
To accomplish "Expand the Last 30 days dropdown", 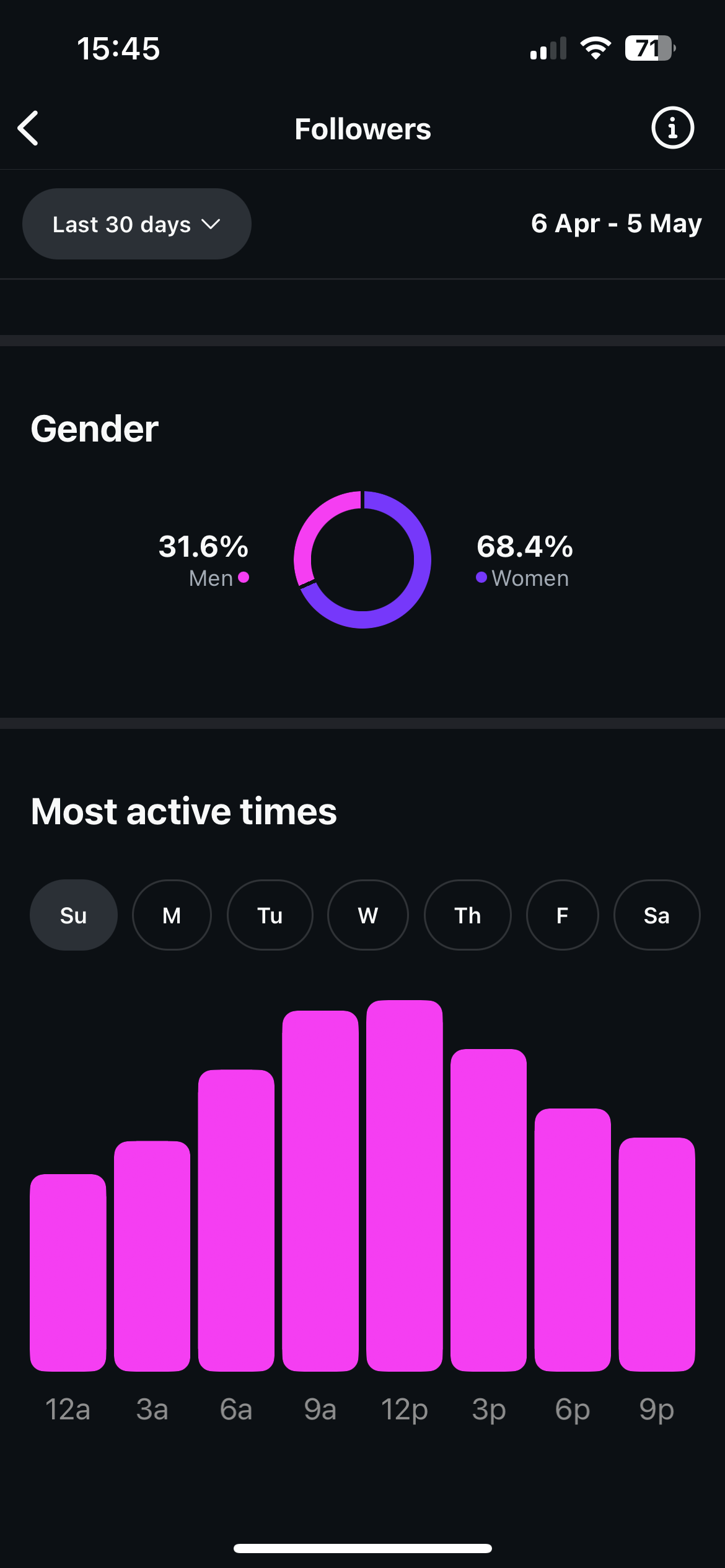I will (137, 224).
